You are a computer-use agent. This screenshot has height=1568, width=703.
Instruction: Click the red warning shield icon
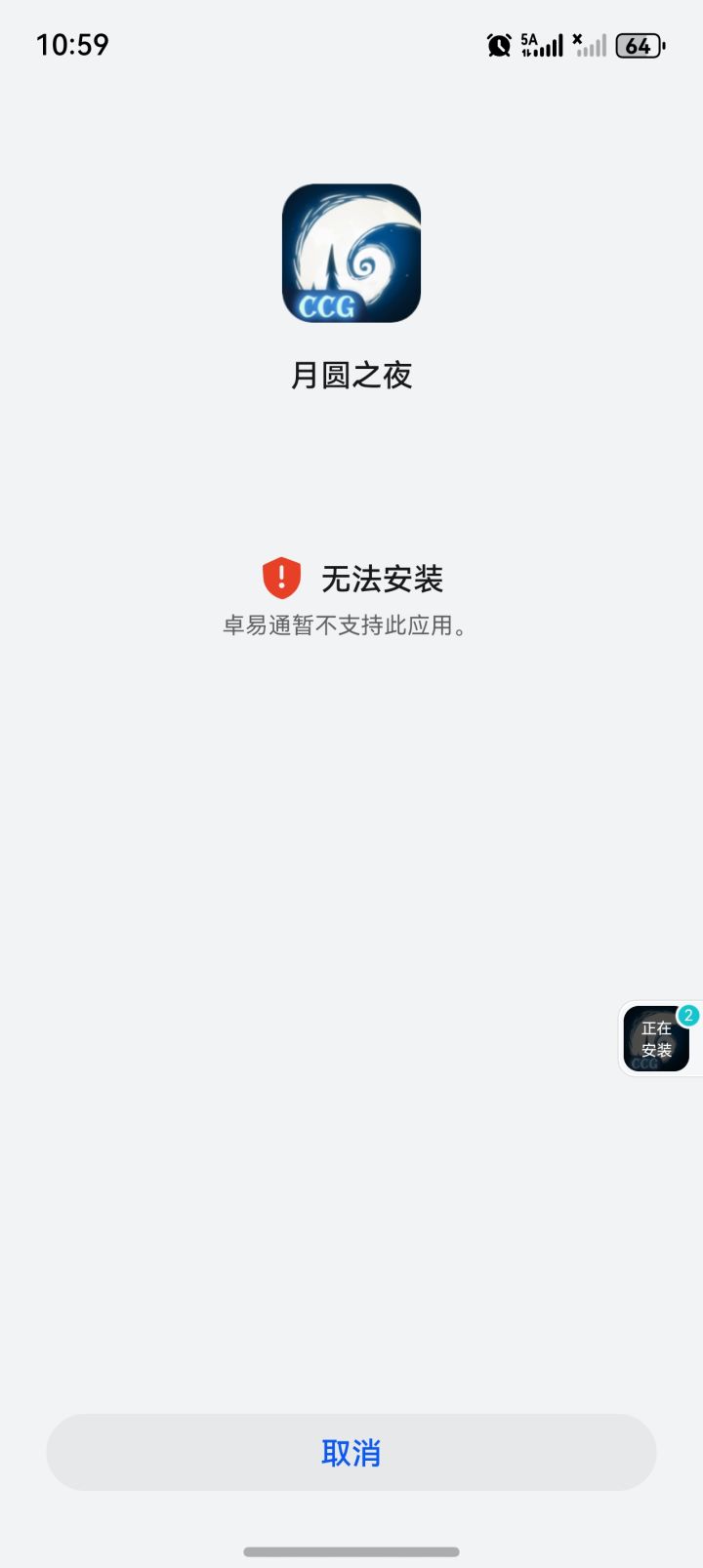coord(280,578)
